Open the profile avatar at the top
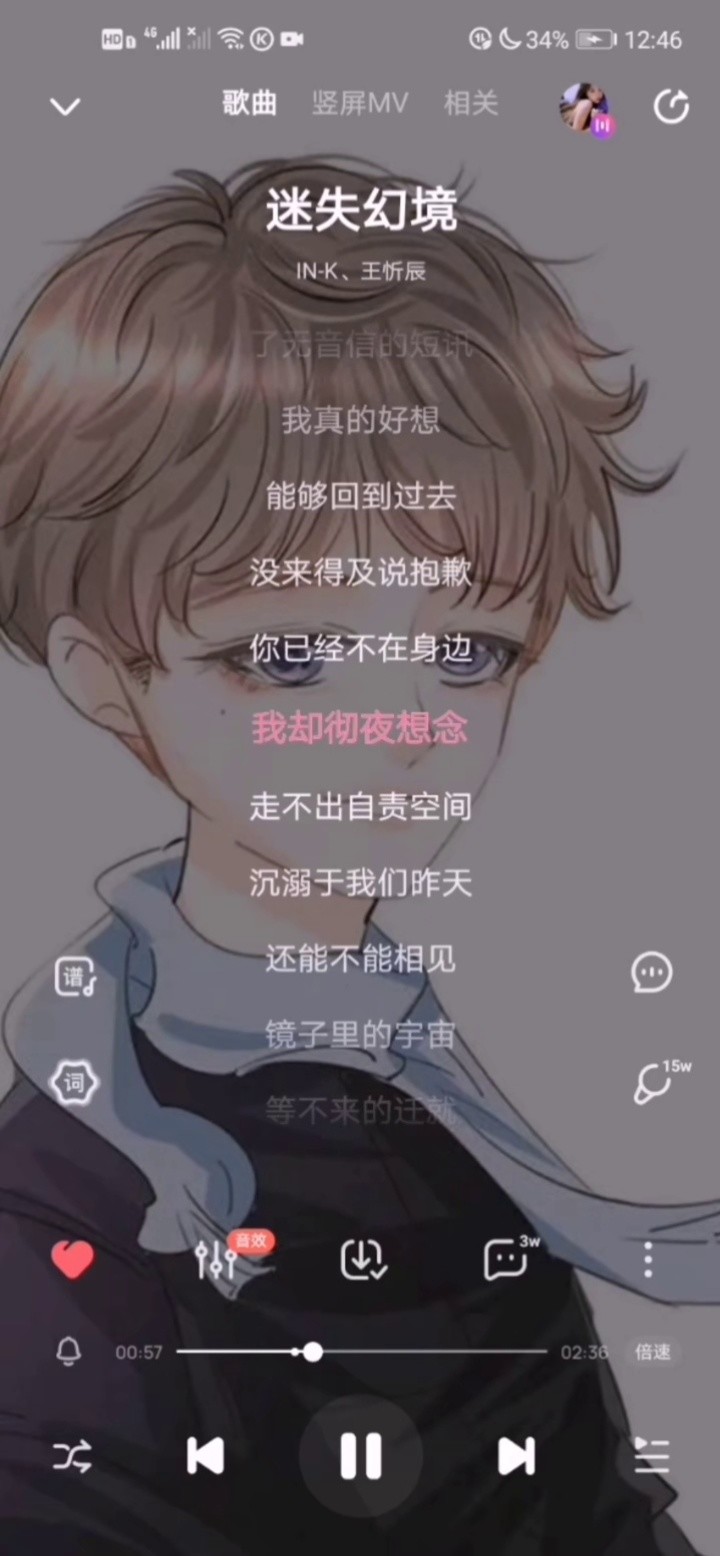 click(586, 108)
